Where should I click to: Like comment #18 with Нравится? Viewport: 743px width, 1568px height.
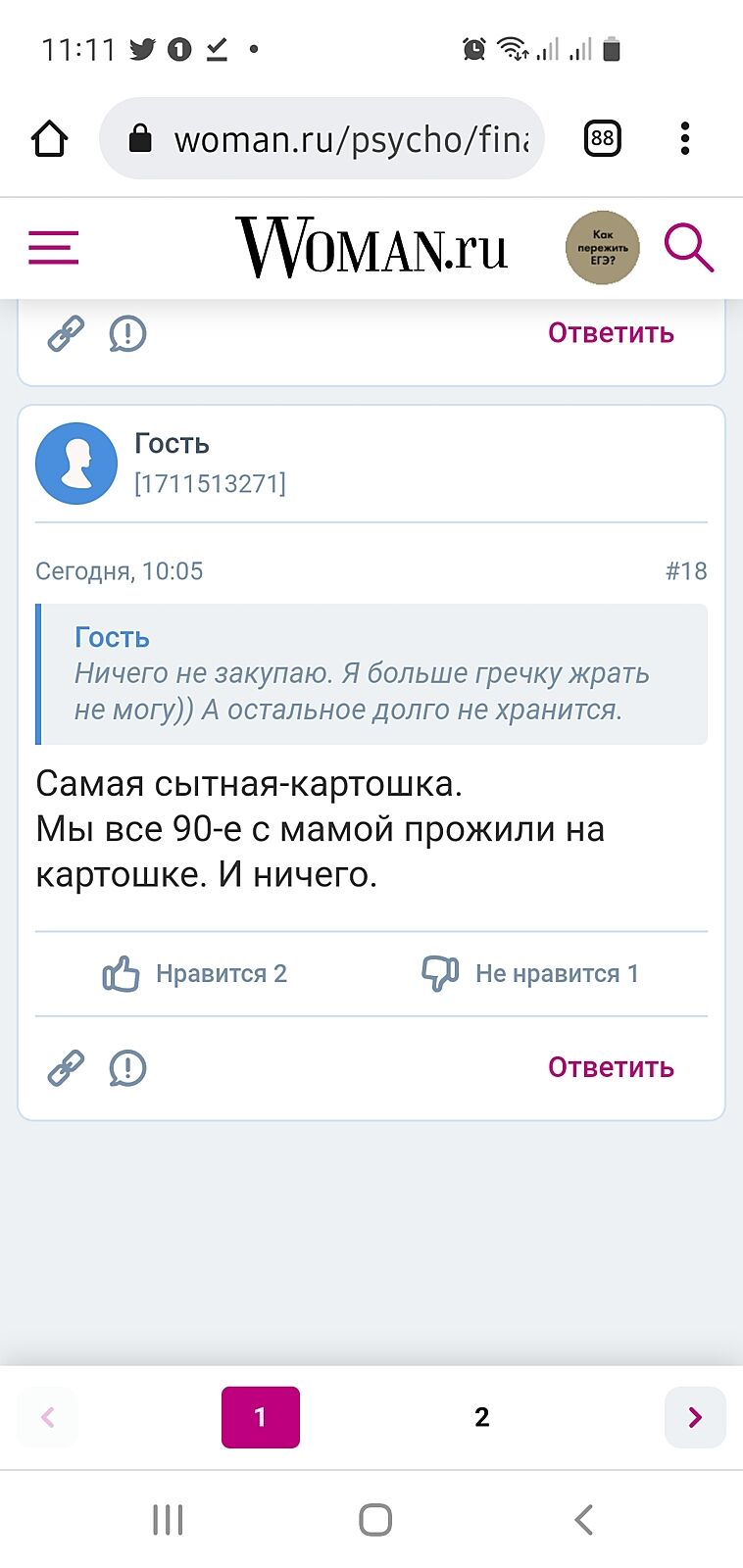point(194,974)
